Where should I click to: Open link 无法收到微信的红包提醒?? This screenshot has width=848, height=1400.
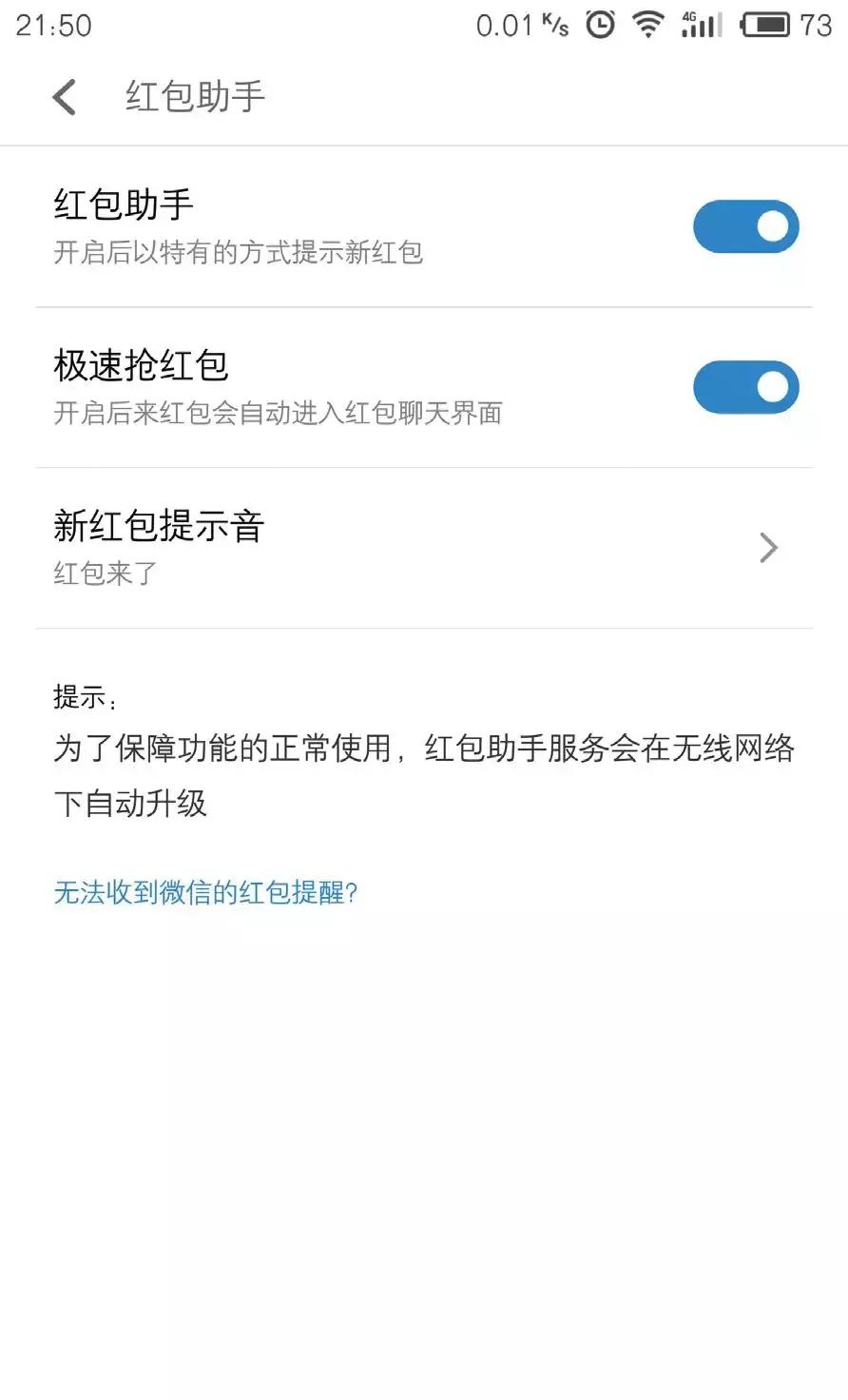coord(206,893)
